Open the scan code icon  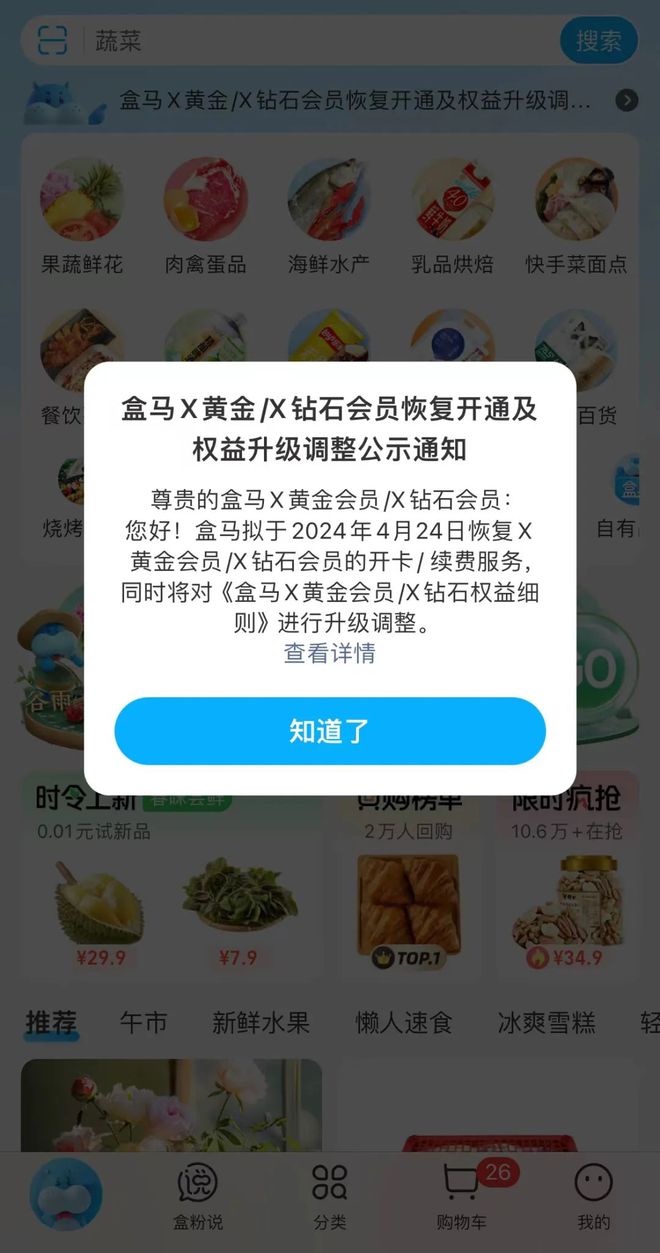(52, 41)
